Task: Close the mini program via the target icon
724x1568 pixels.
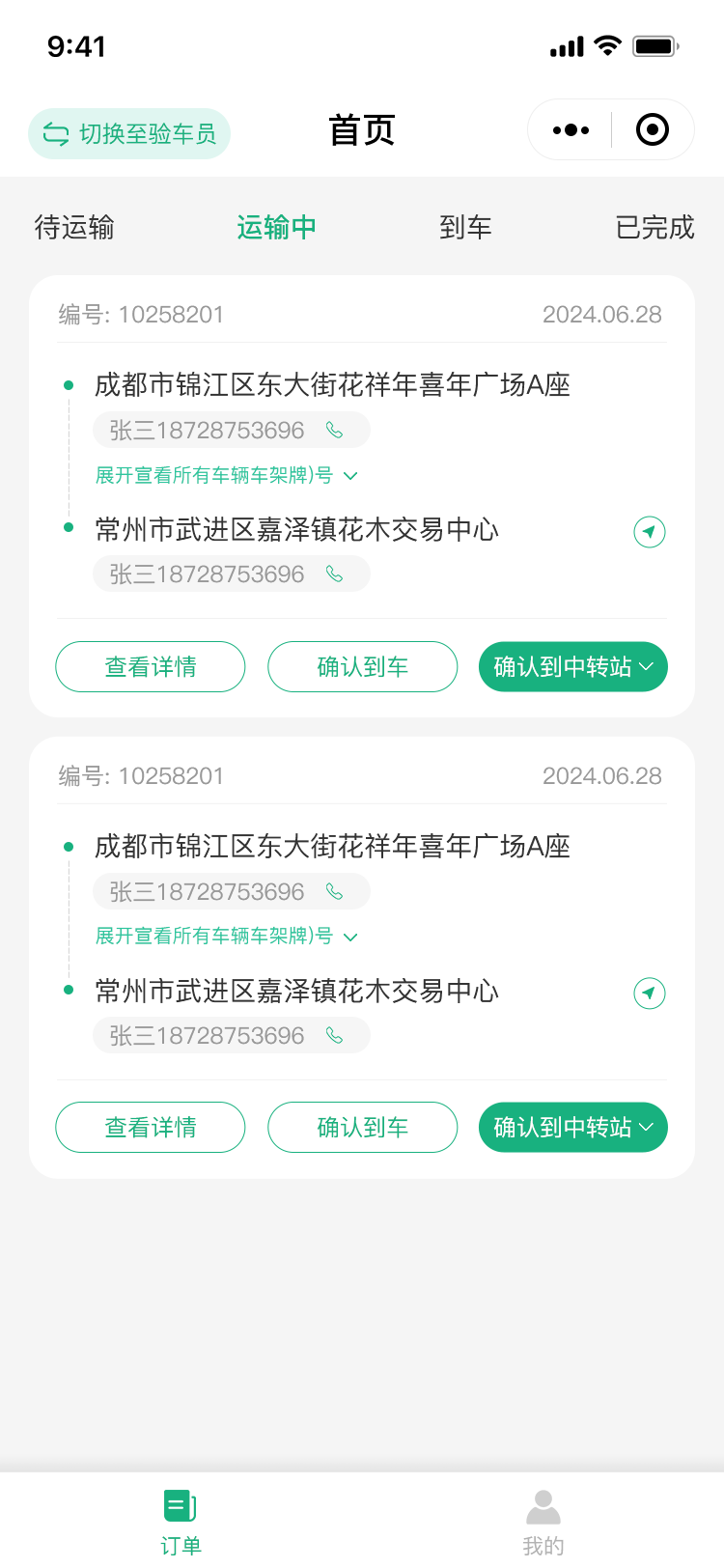Action: pyautogui.click(x=653, y=129)
